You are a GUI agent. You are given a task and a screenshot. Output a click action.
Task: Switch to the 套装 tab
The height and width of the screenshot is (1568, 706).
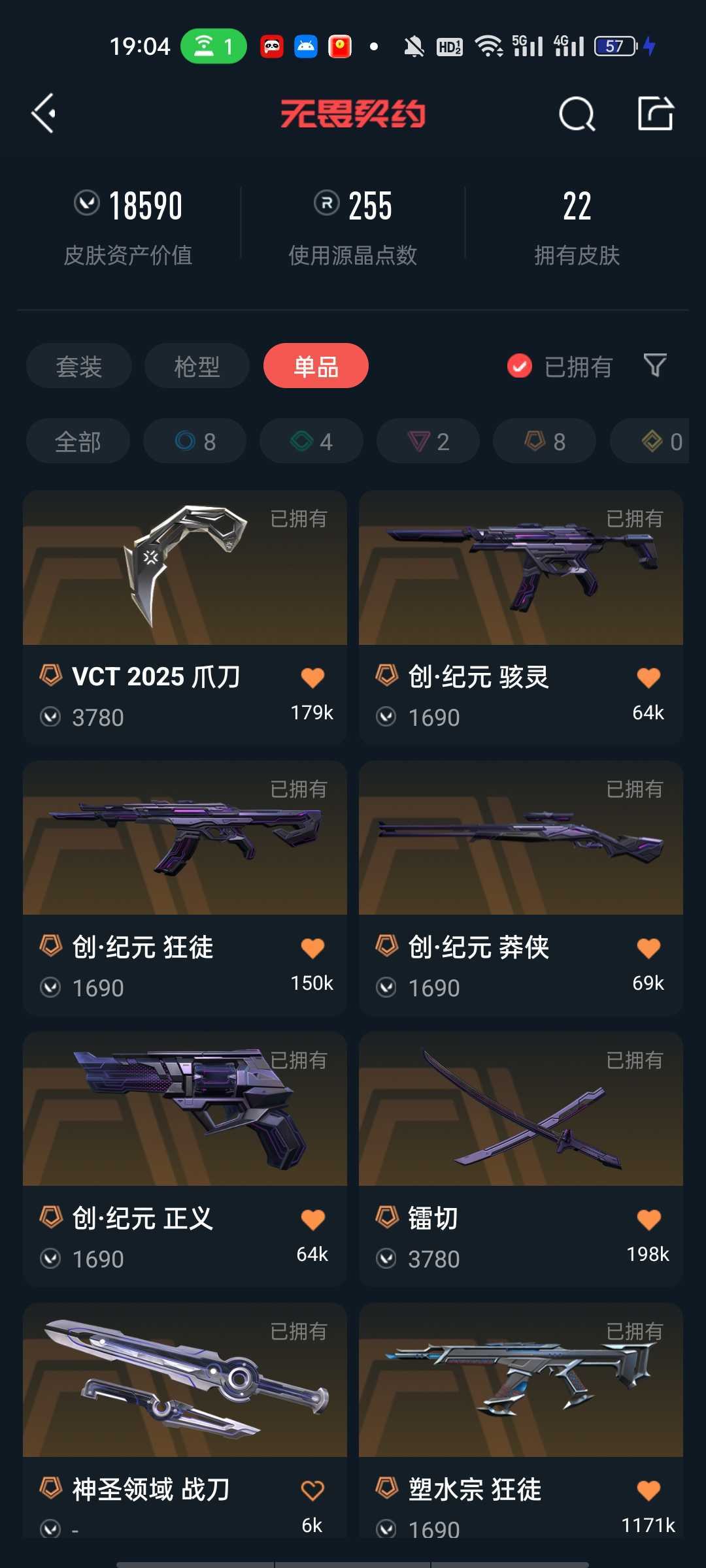pos(79,366)
